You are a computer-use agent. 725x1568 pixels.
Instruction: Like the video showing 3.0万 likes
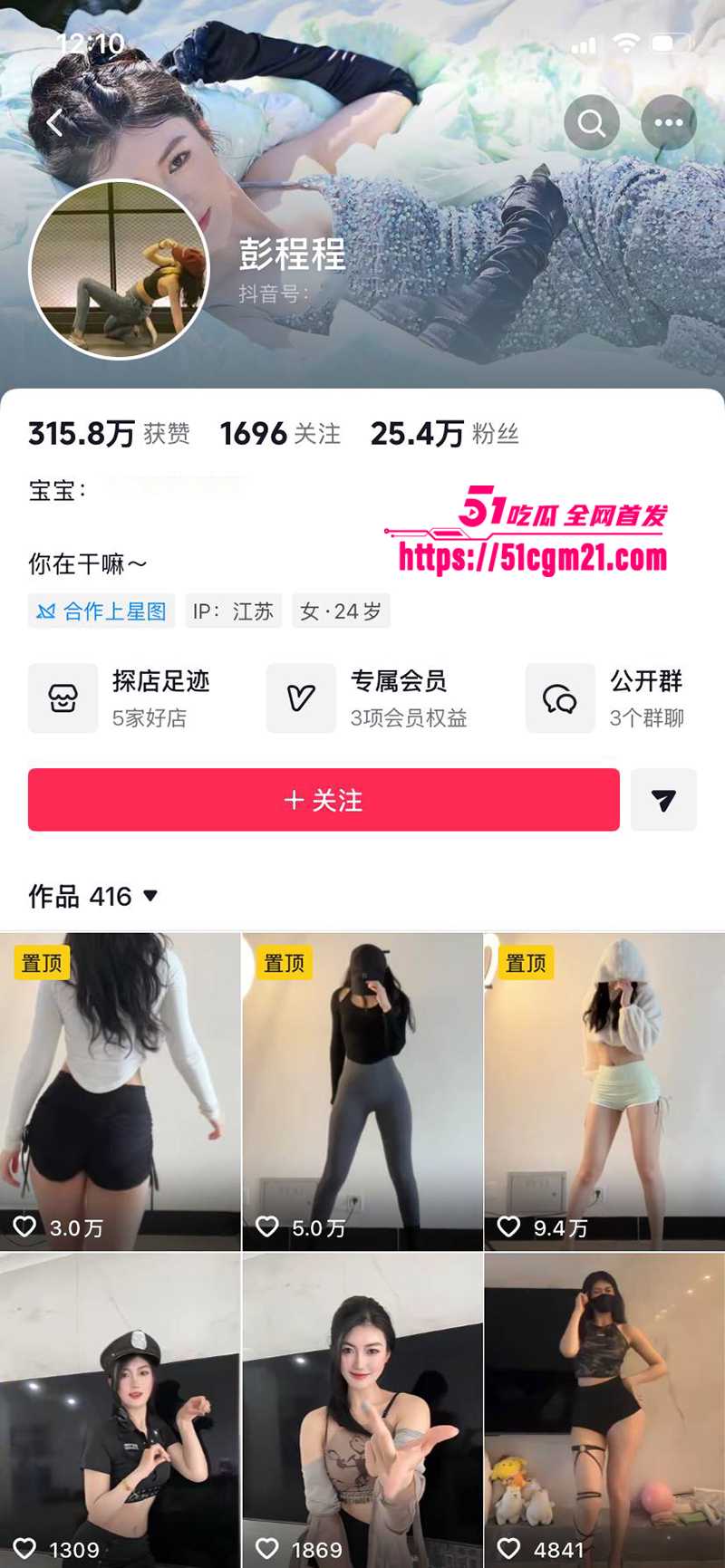click(24, 1227)
